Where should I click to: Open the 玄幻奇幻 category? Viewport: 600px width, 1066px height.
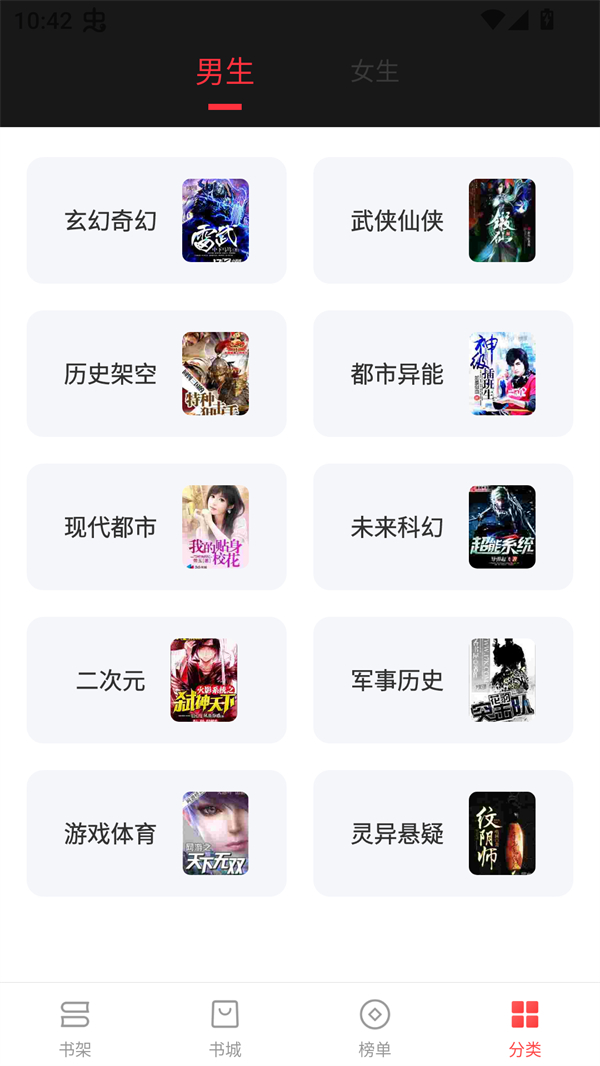pos(156,220)
